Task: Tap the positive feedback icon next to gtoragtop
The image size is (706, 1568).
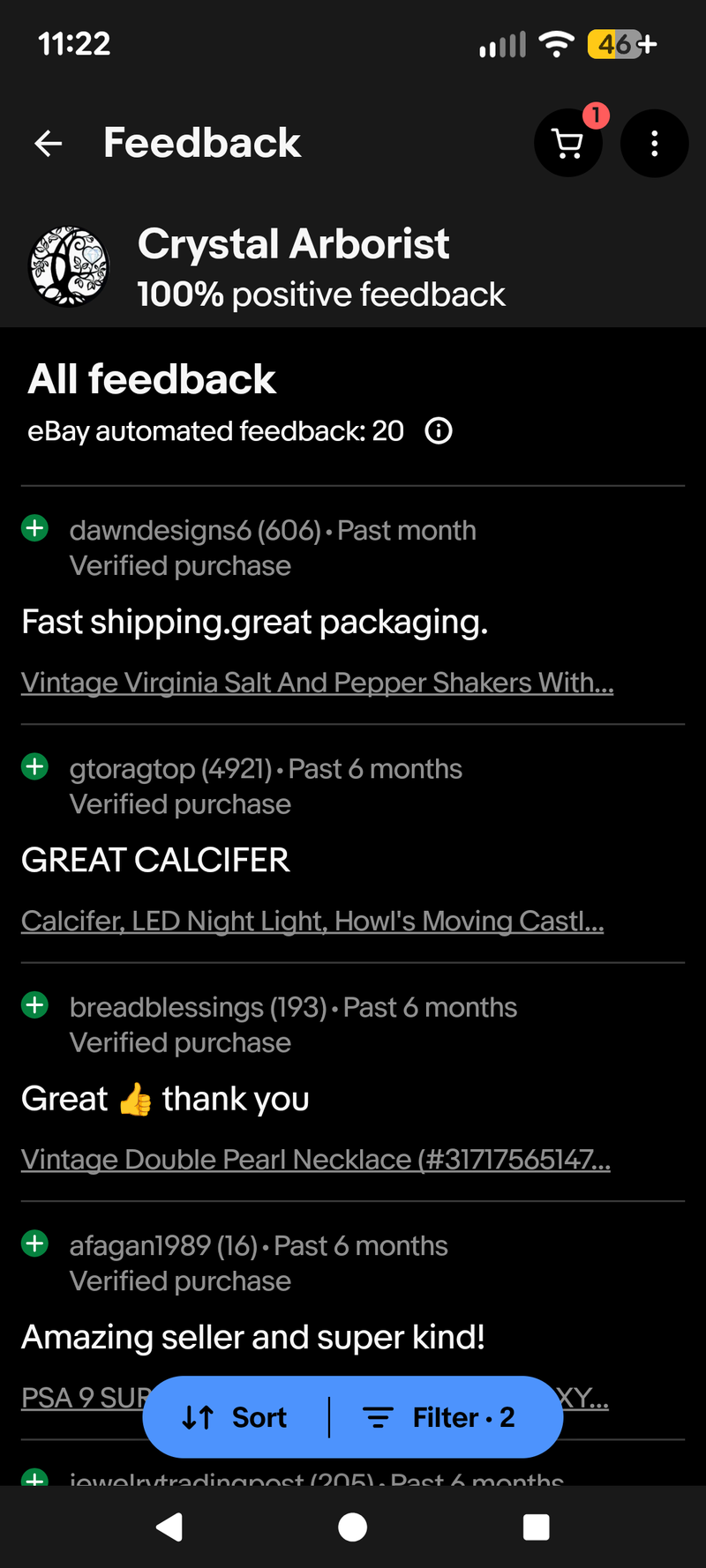Action: point(34,766)
